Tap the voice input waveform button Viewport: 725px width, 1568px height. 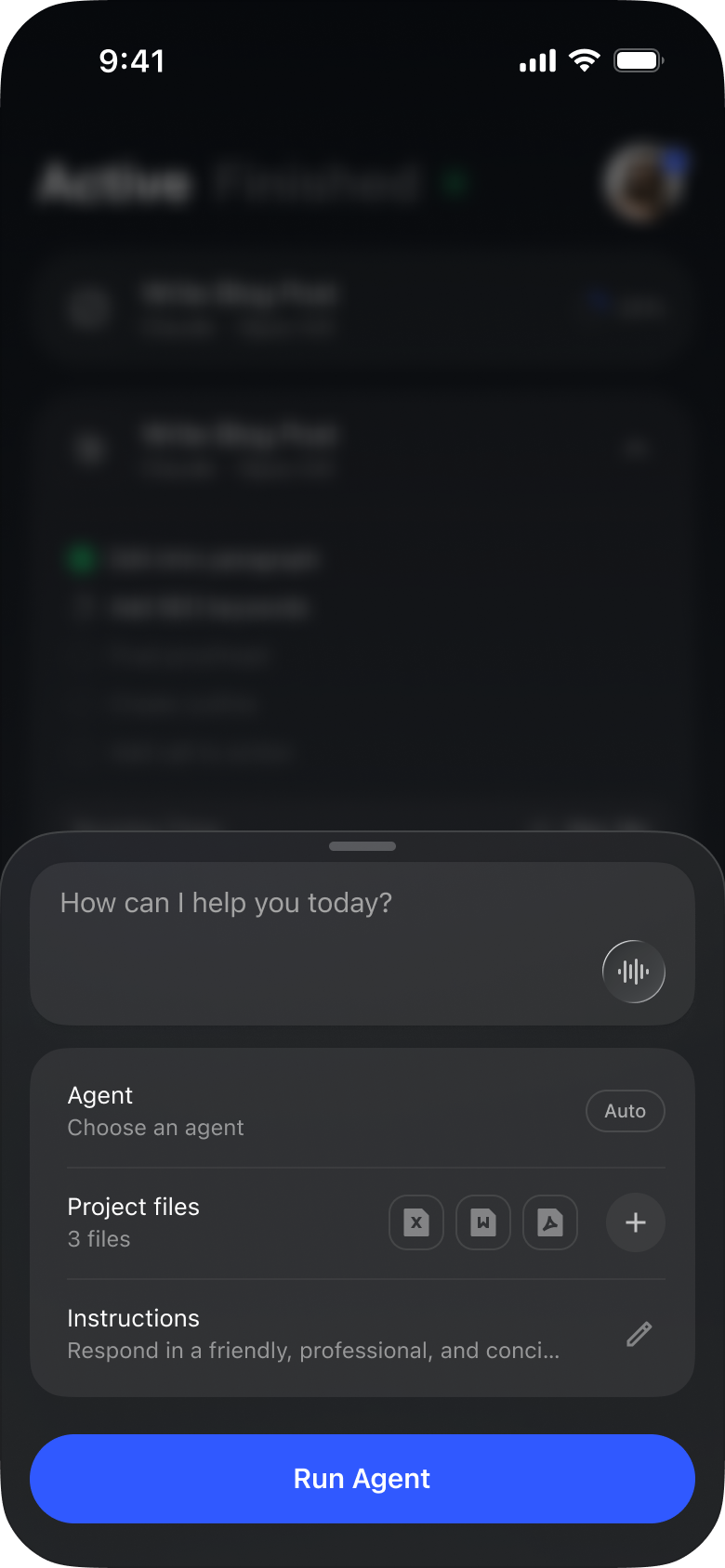click(634, 972)
